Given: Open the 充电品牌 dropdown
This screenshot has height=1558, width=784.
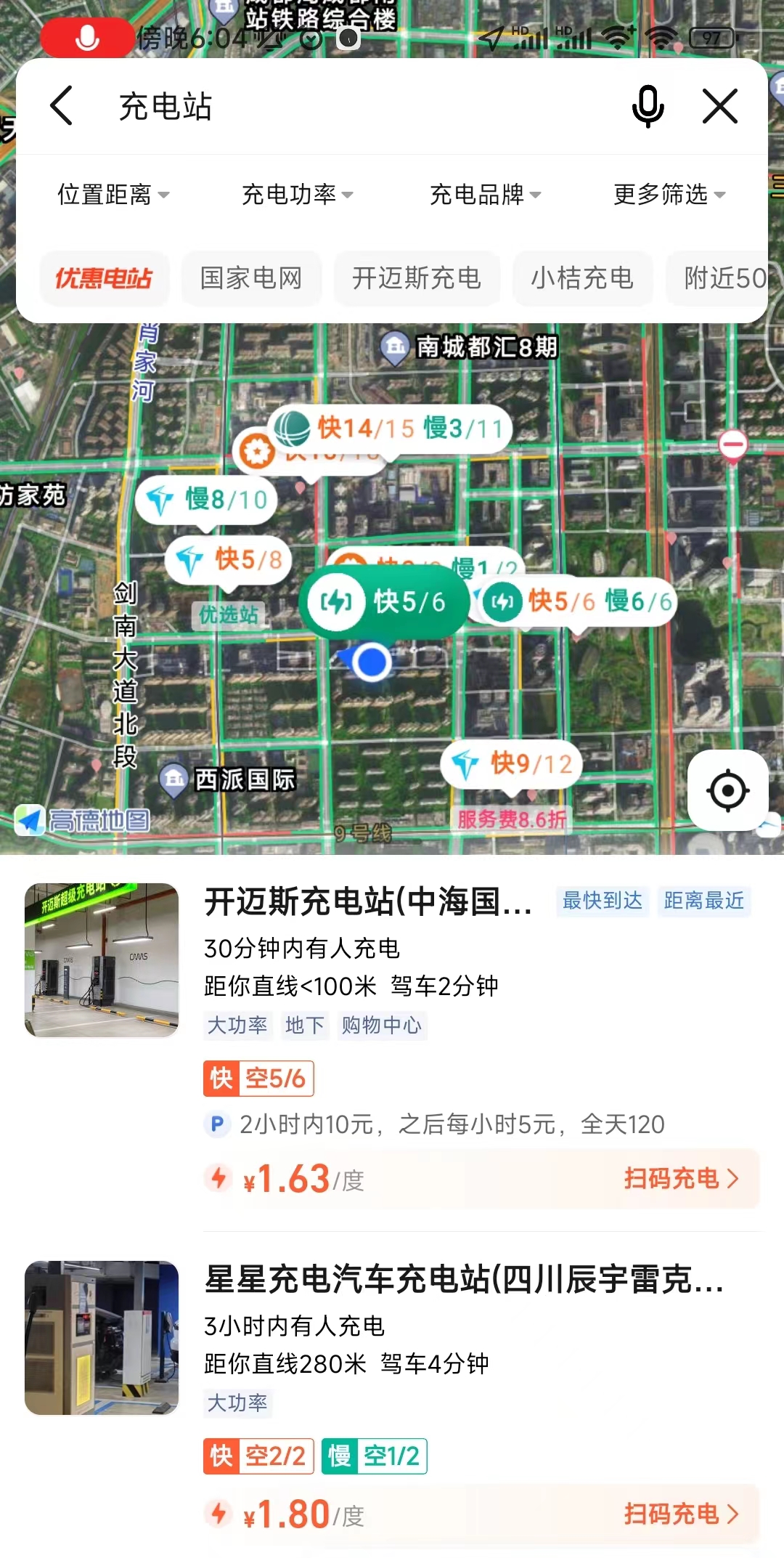Looking at the screenshot, I should tap(485, 195).
